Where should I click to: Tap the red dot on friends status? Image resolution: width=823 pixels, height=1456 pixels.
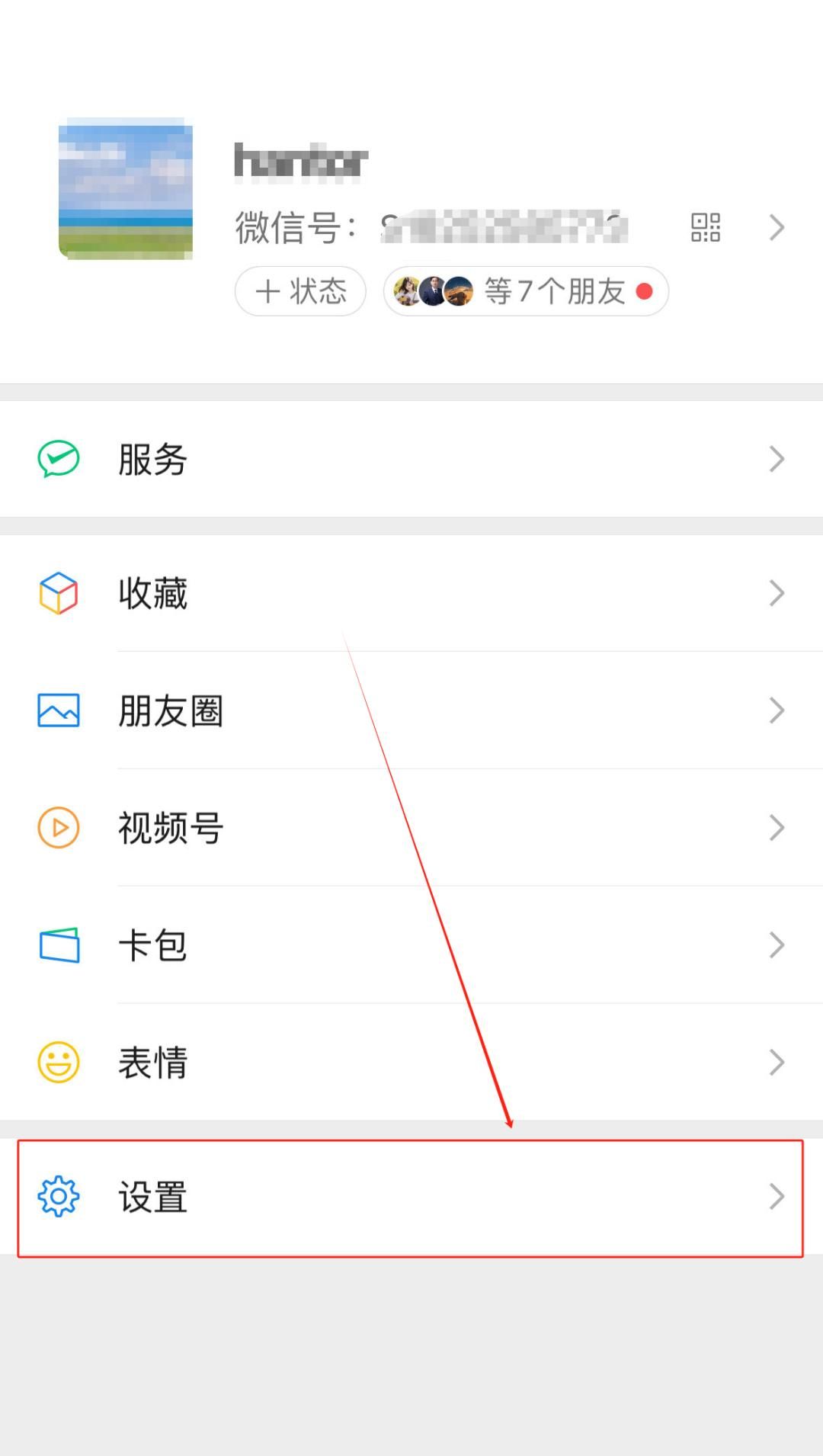tap(644, 291)
